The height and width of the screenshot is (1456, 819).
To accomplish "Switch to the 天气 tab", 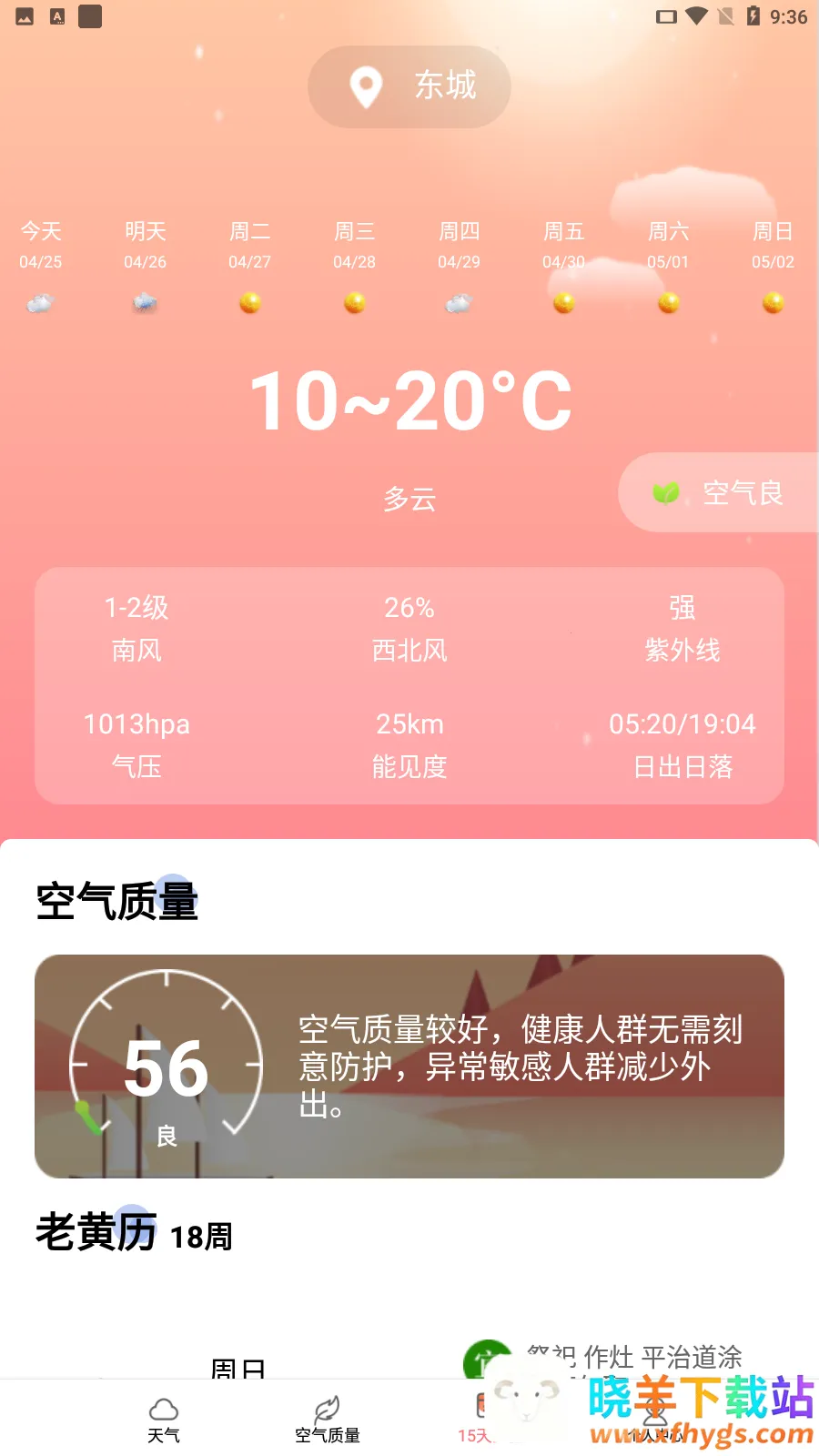I will 164,1420.
